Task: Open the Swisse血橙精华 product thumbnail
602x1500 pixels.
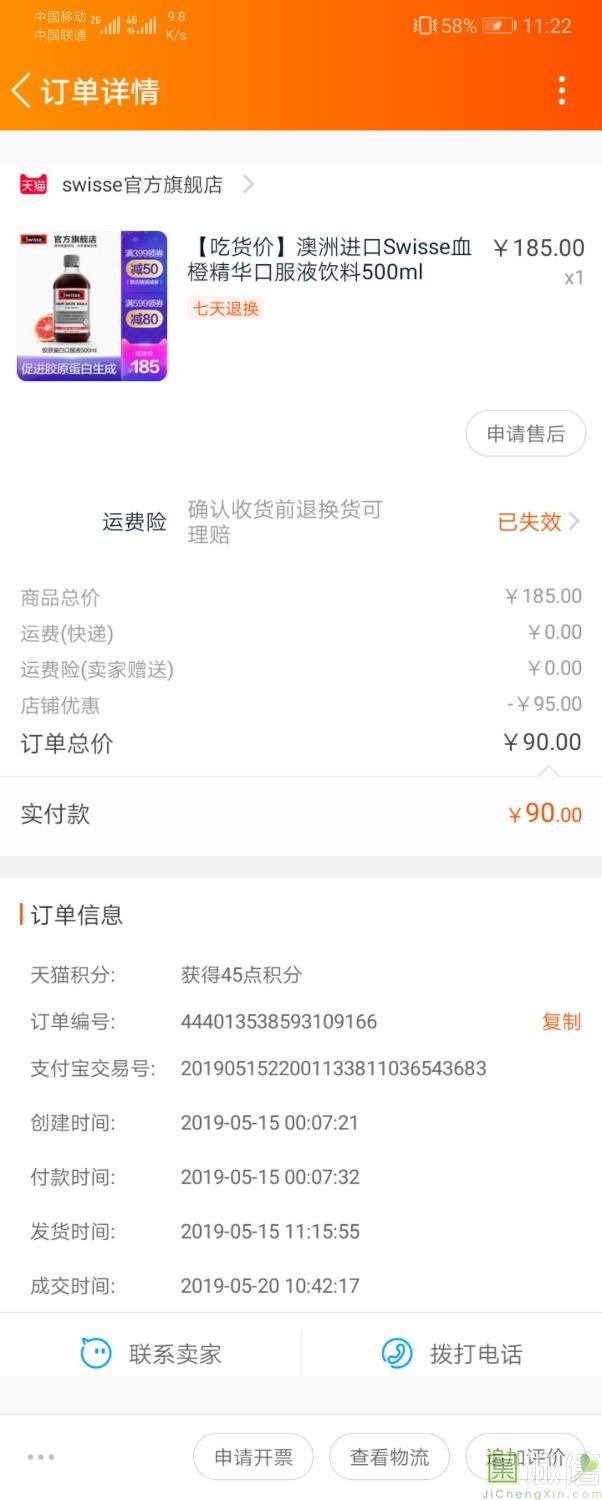Action: coord(92,306)
